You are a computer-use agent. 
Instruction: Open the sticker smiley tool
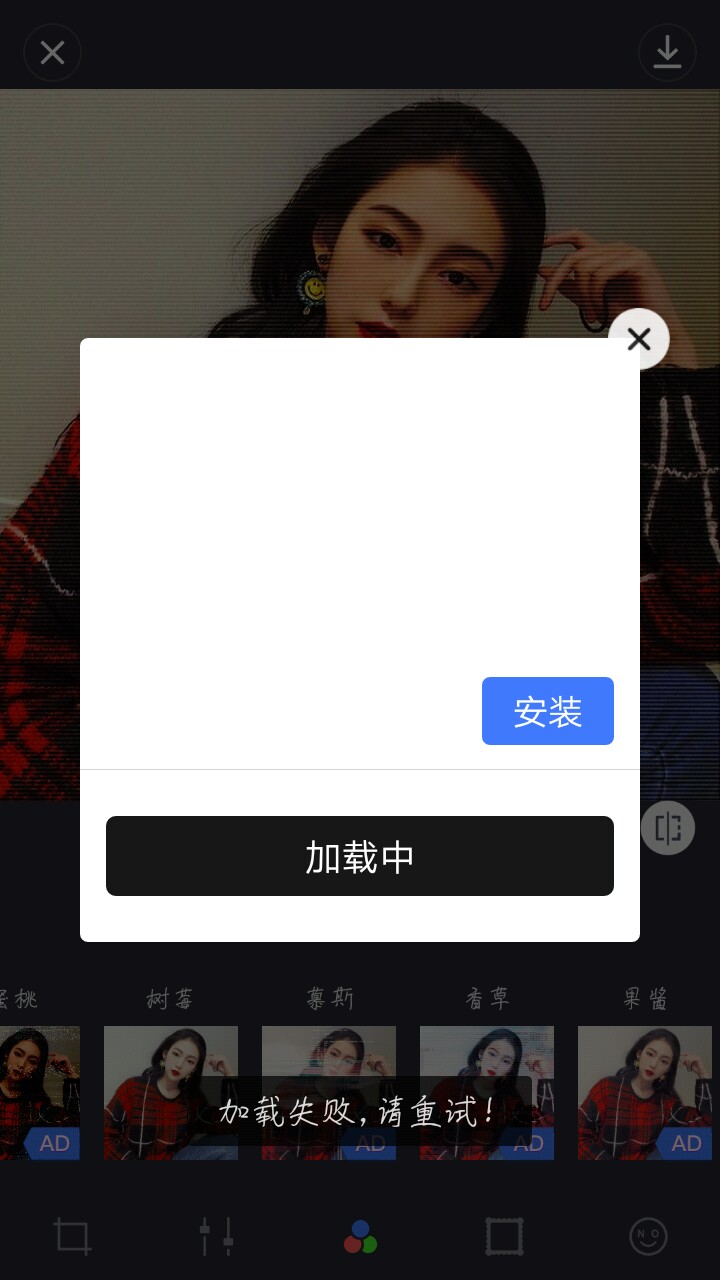[x=648, y=1237]
